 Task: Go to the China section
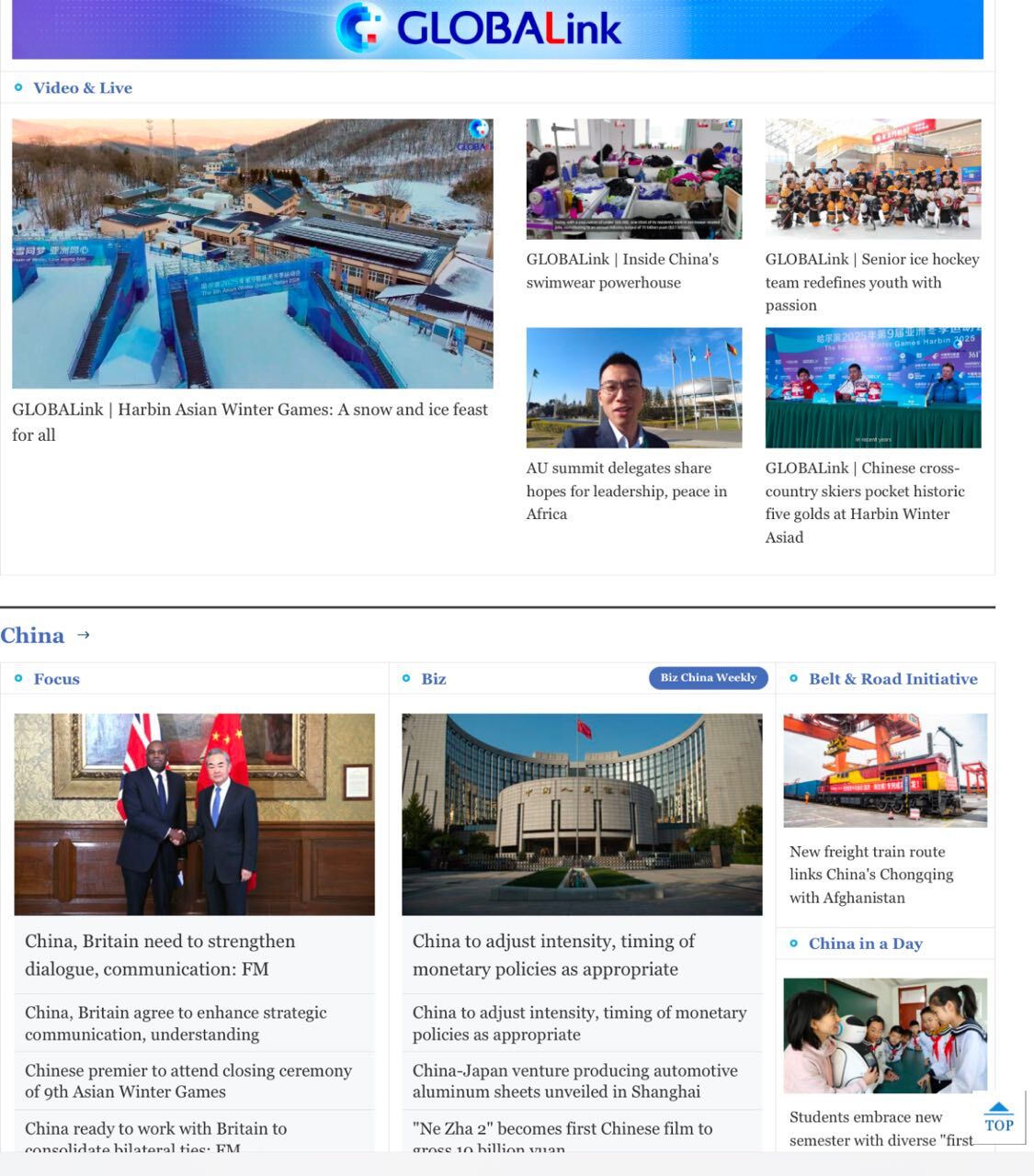point(33,636)
